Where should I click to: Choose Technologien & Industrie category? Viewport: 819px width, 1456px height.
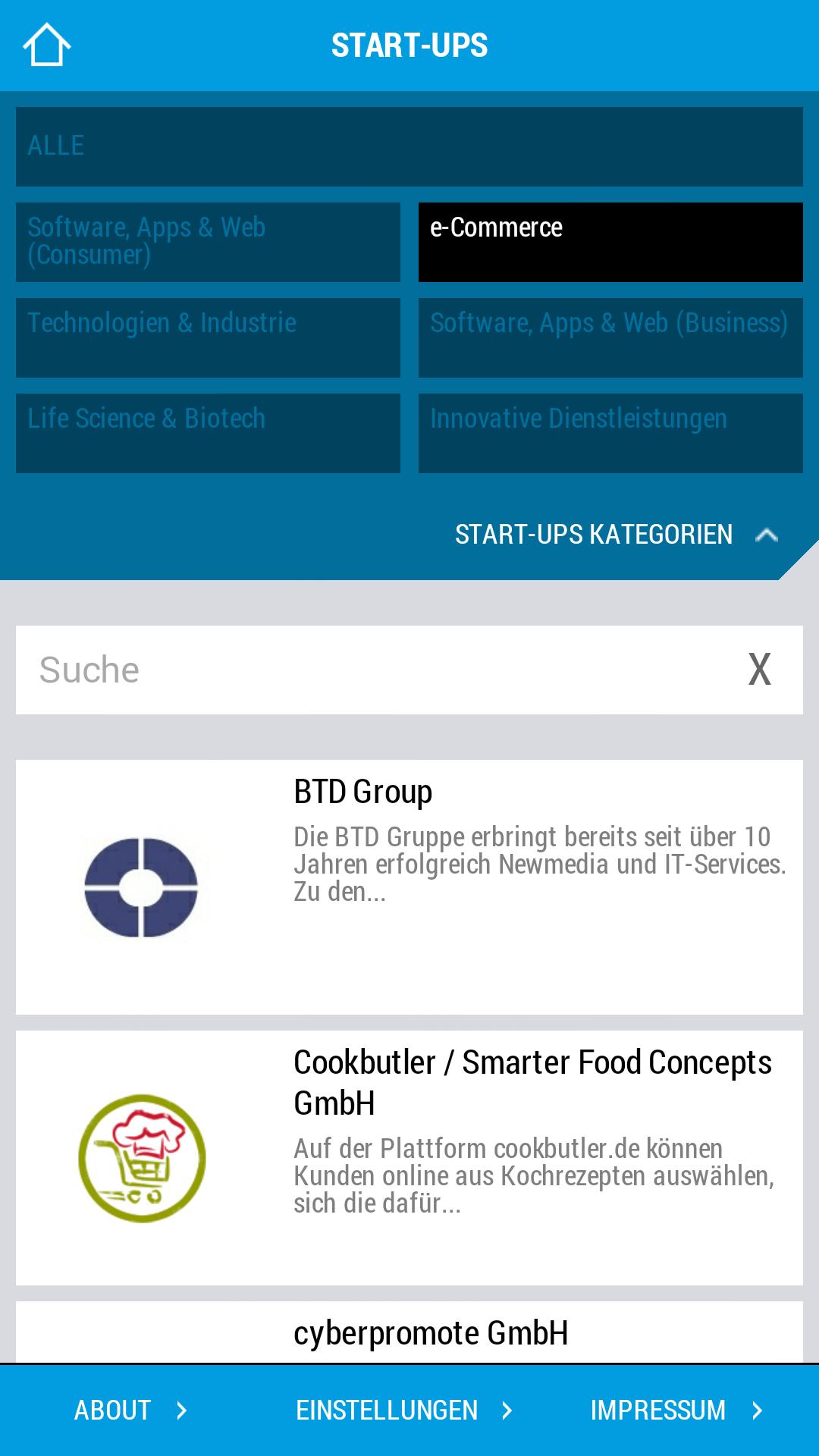click(208, 337)
